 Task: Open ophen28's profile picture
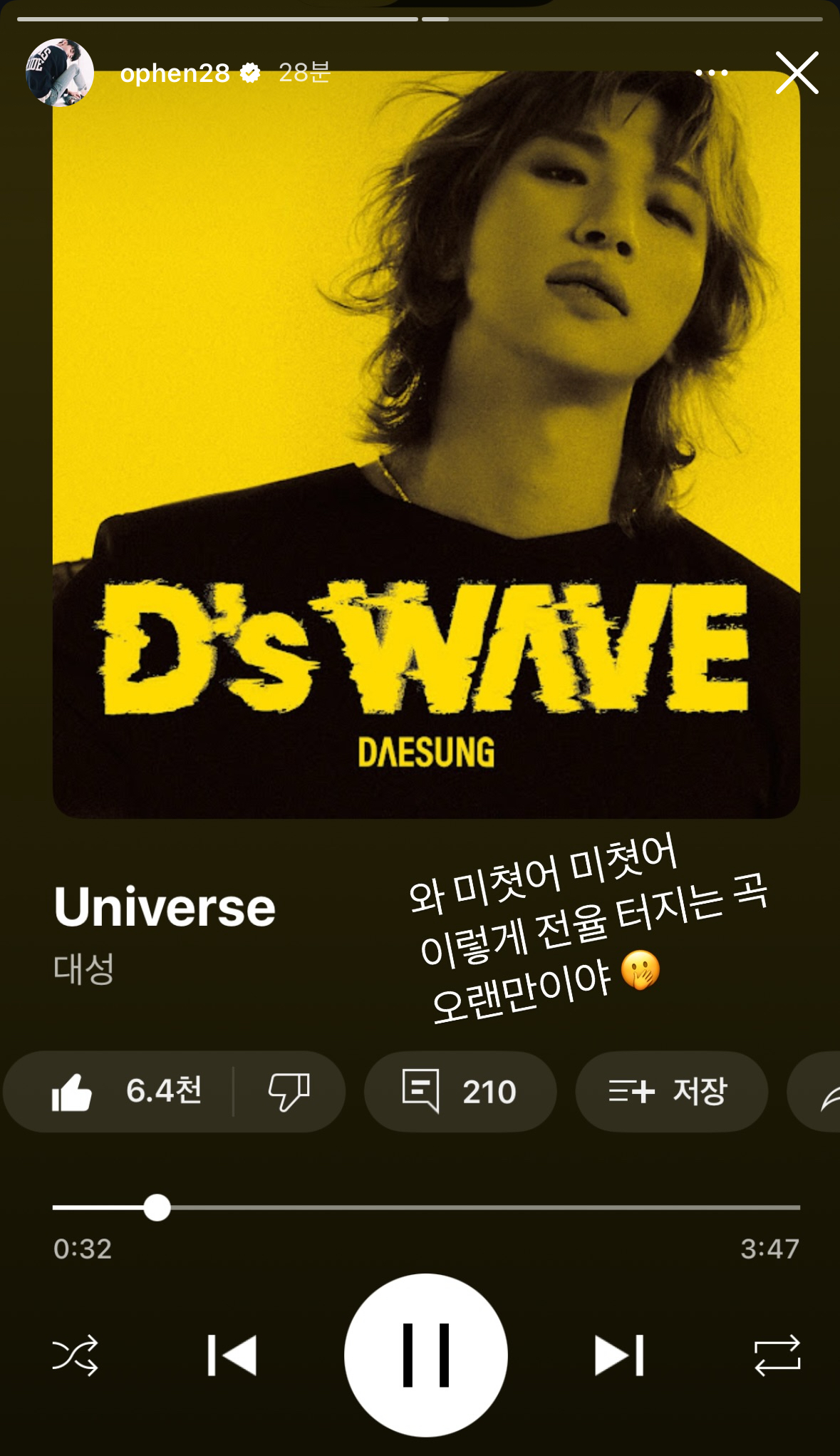60,73
